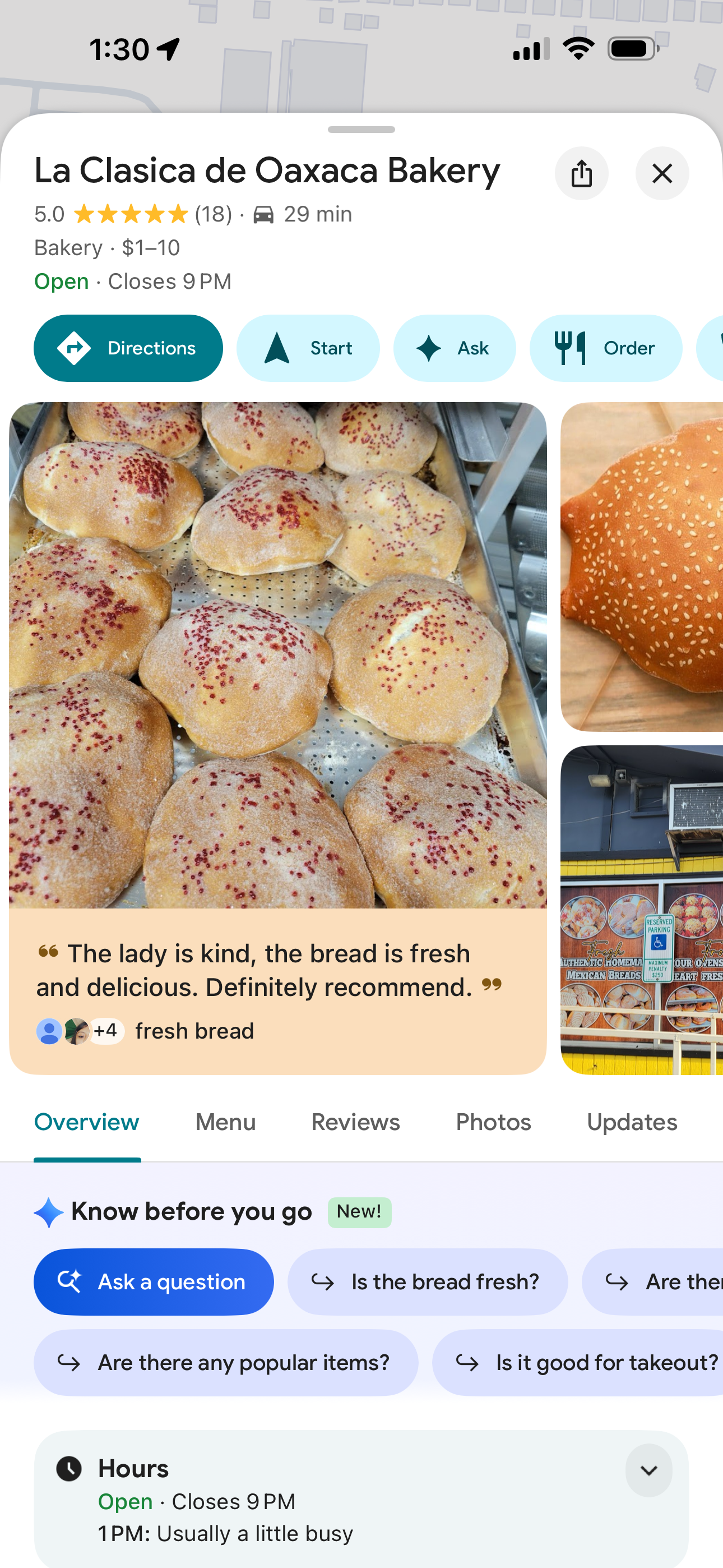The height and width of the screenshot is (1568, 723).
Task: Ask "Are there any popular items?"
Action: coord(226,1362)
